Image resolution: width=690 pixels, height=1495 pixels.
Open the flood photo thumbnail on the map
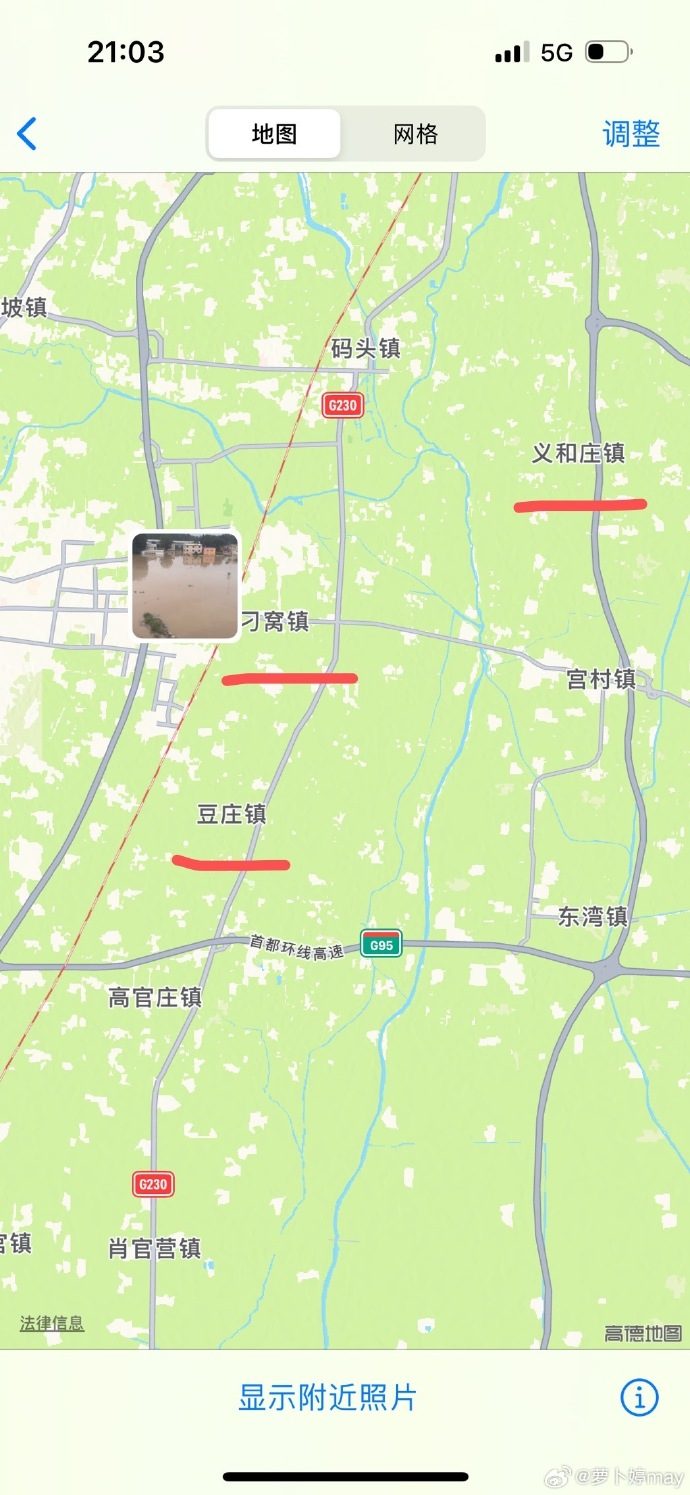click(x=186, y=586)
